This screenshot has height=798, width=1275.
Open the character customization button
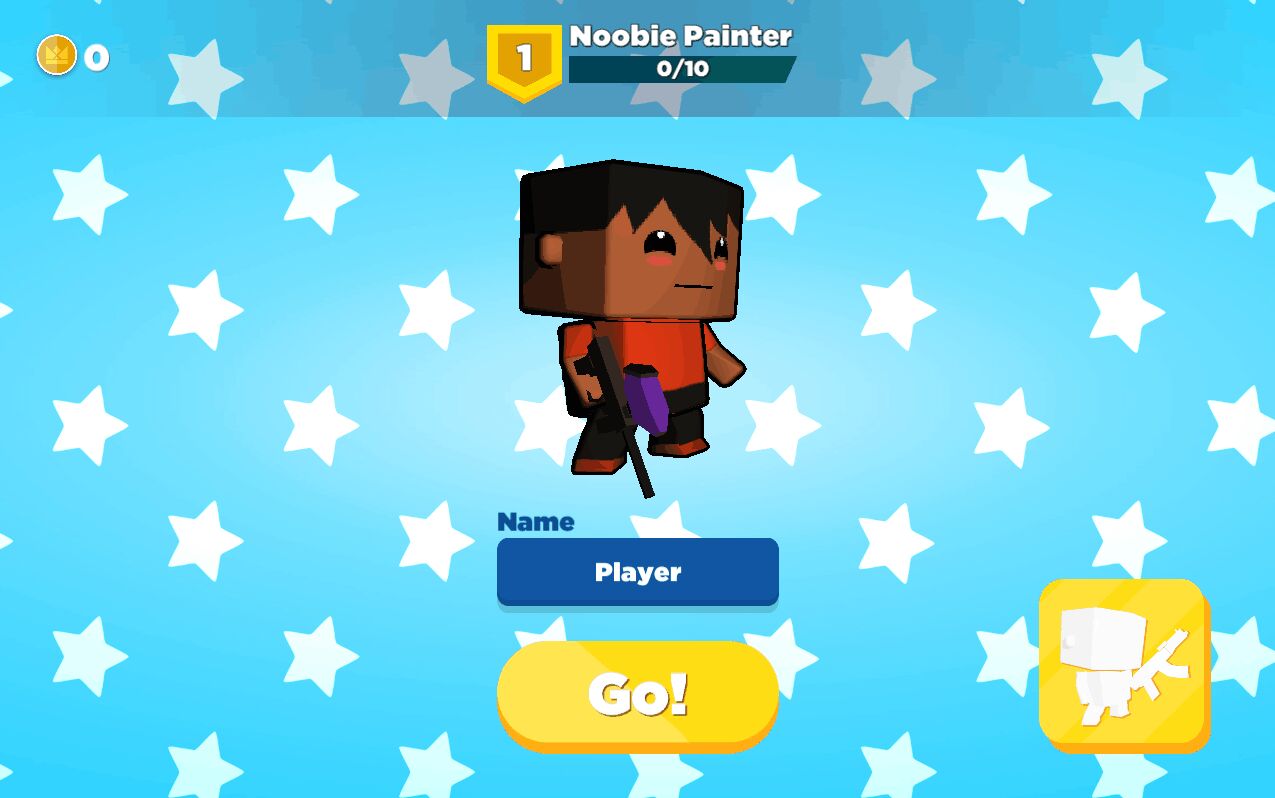point(1124,664)
